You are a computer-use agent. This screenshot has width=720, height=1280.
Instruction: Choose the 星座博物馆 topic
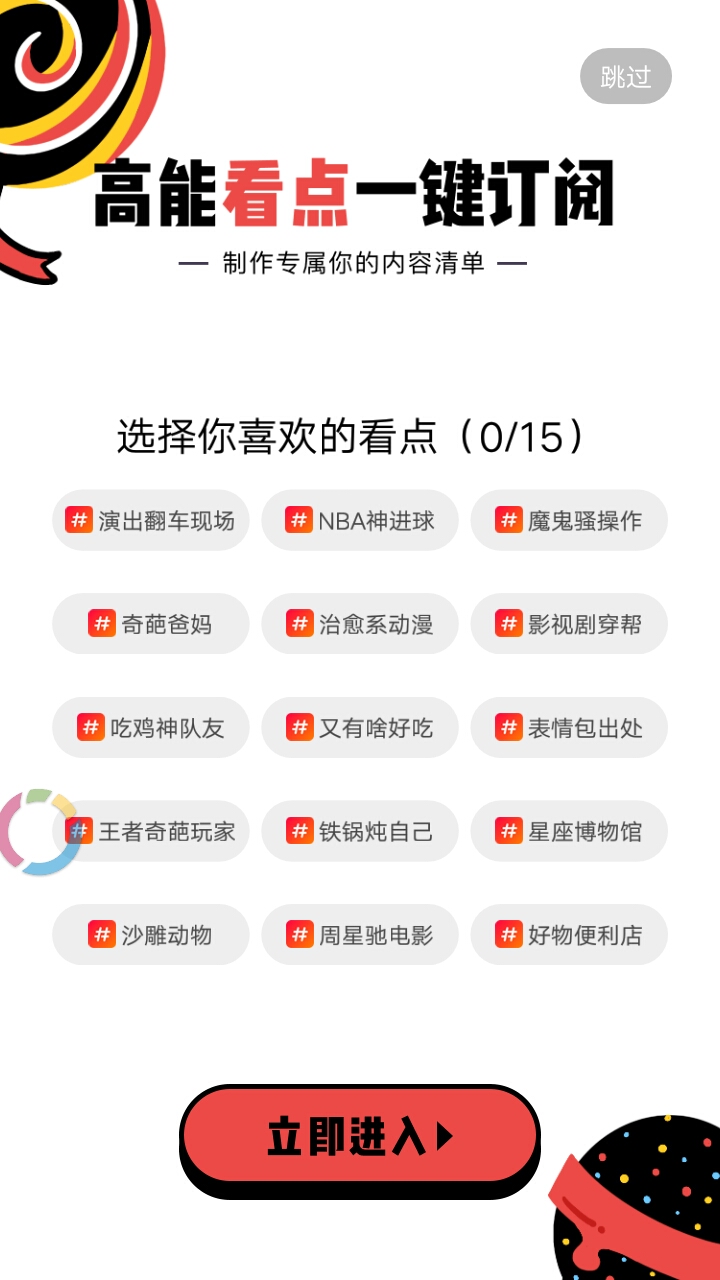tap(569, 831)
